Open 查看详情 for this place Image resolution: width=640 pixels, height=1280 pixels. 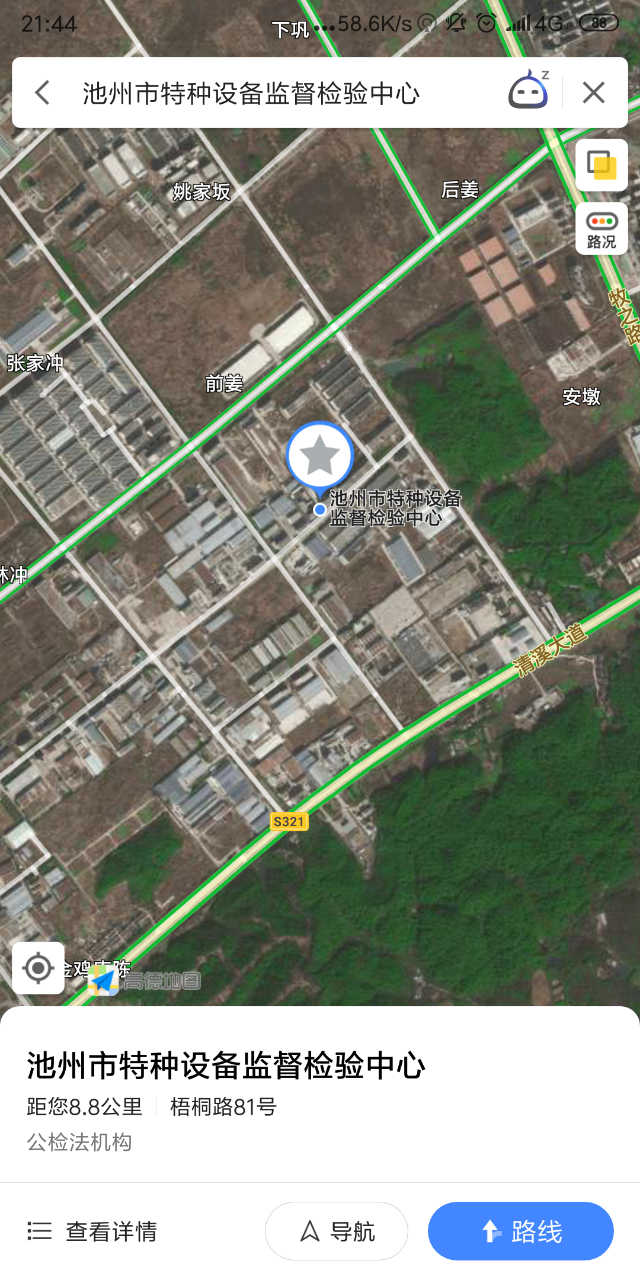click(92, 1231)
